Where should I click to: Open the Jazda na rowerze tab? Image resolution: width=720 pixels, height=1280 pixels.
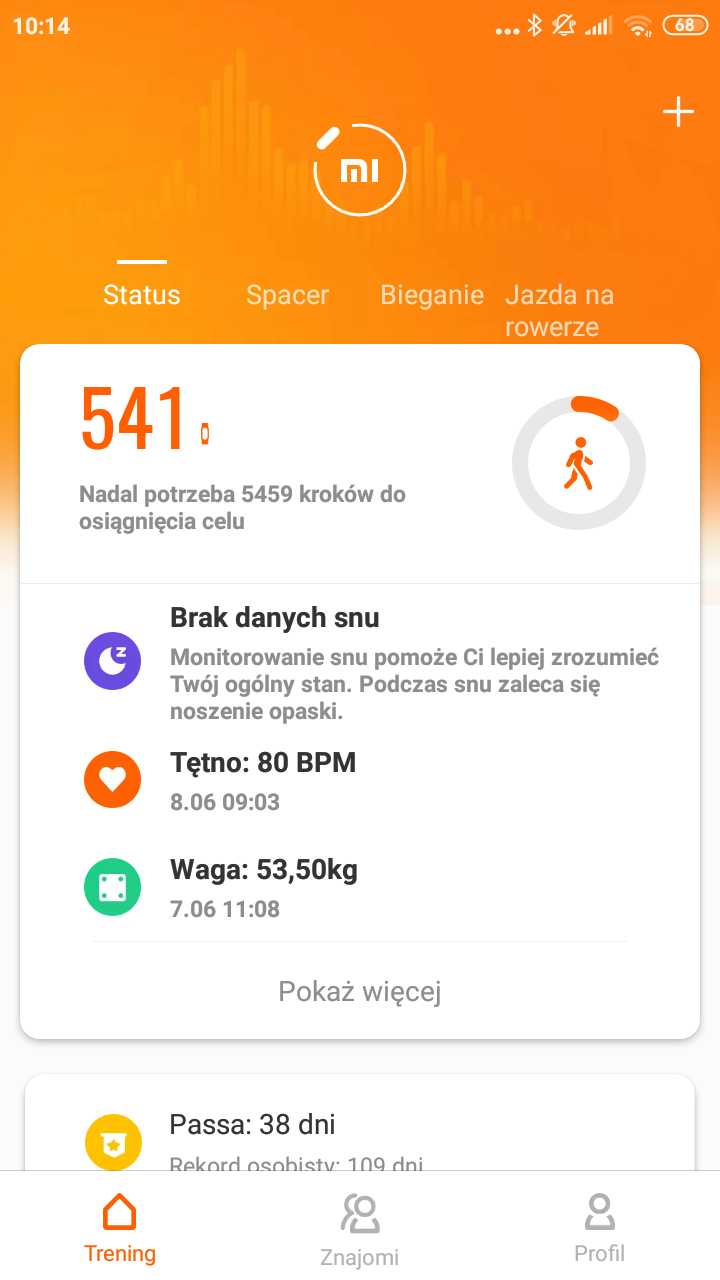click(x=559, y=310)
